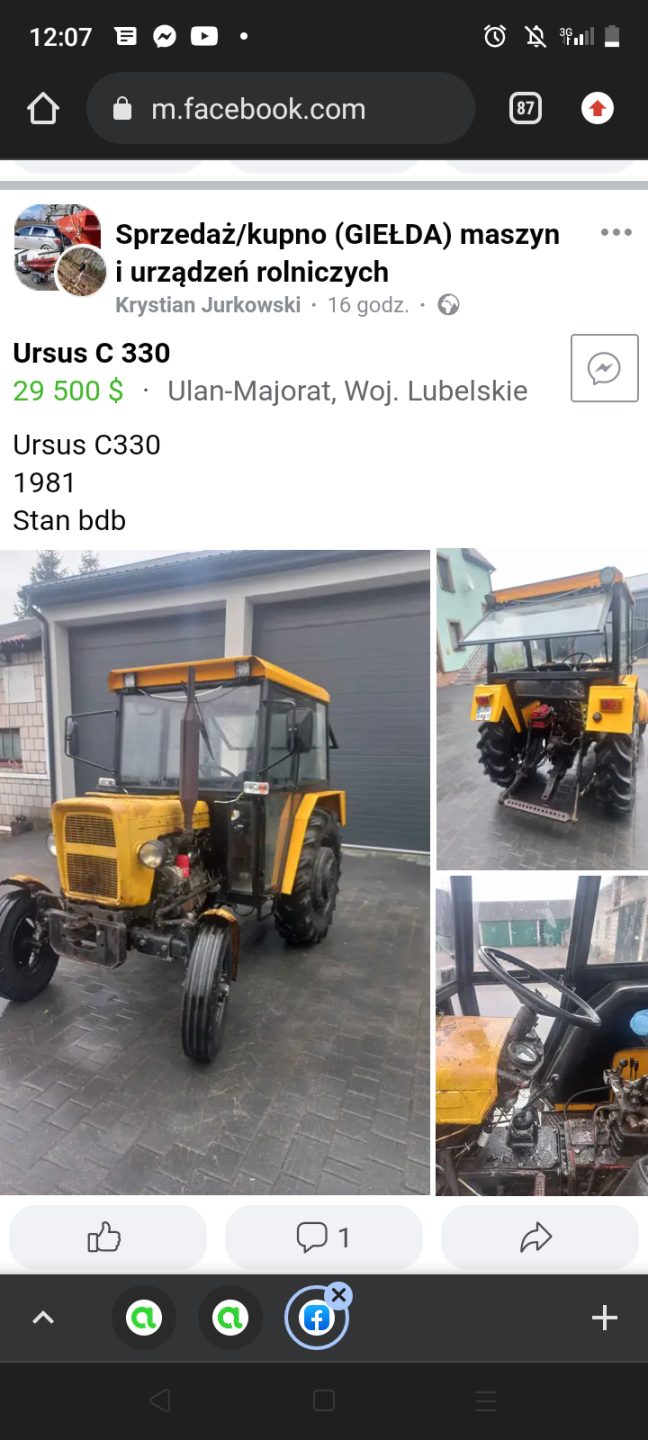Open the Ursus C 330 listing title

coord(92,353)
